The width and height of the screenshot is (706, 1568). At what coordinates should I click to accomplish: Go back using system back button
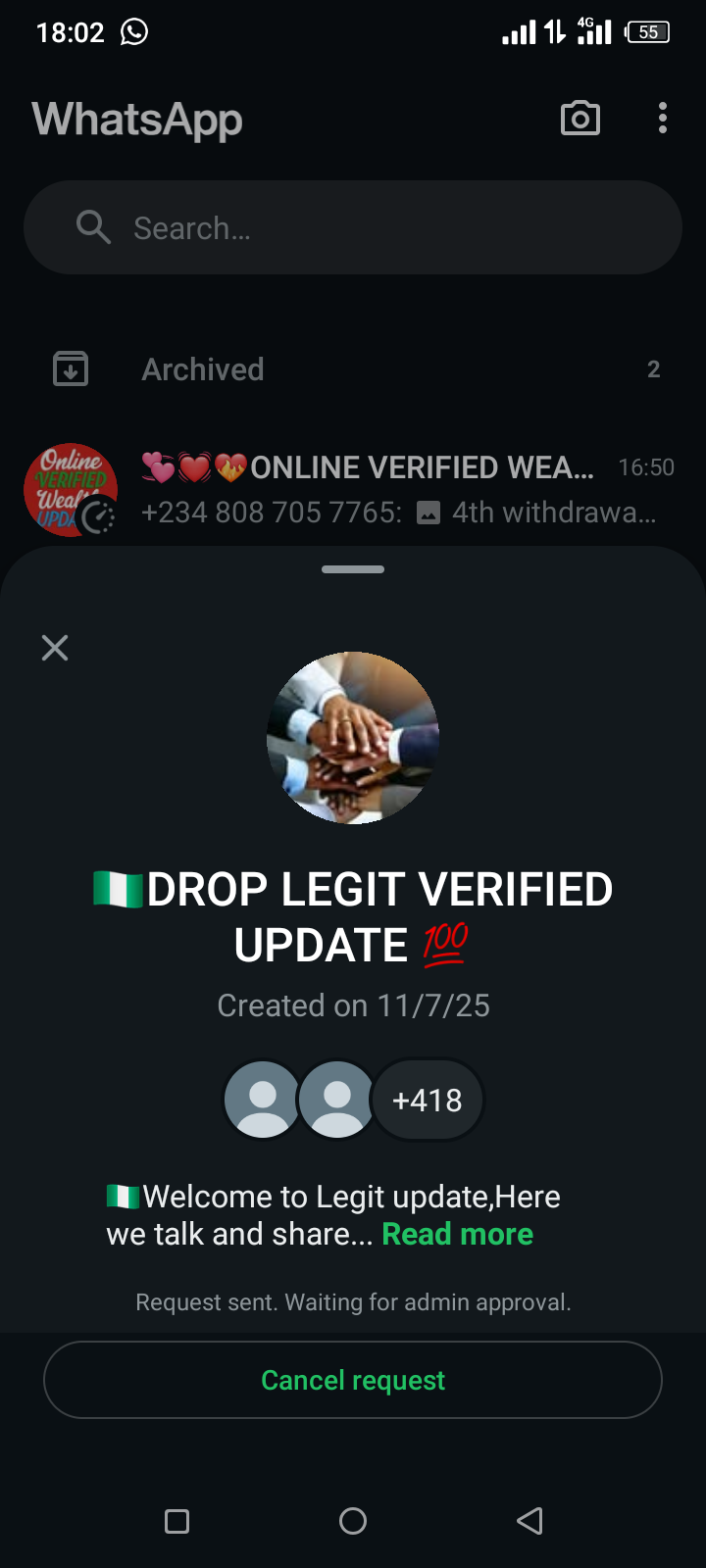tap(529, 1521)
